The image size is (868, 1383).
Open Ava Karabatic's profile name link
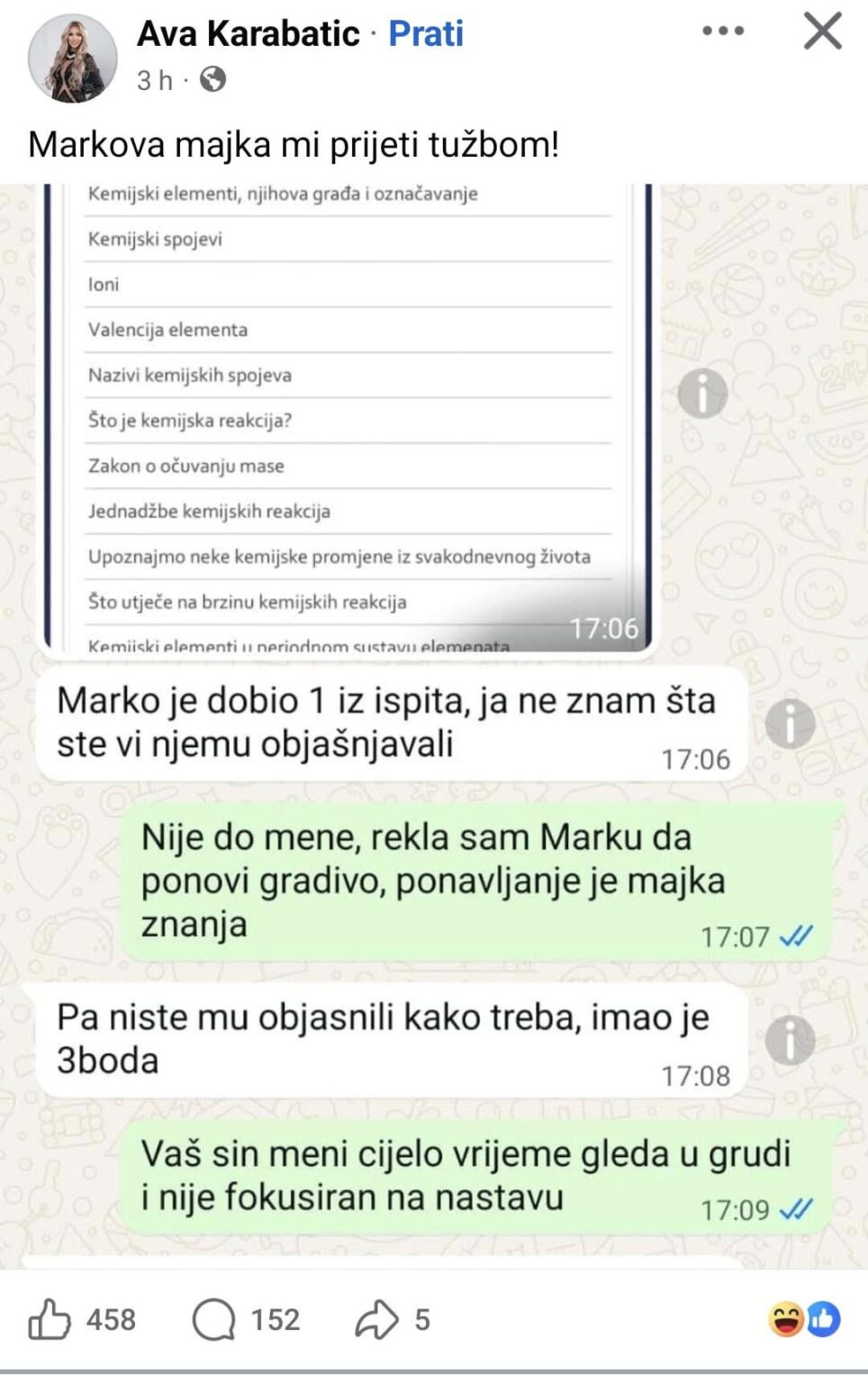click(x=248, y=34)
